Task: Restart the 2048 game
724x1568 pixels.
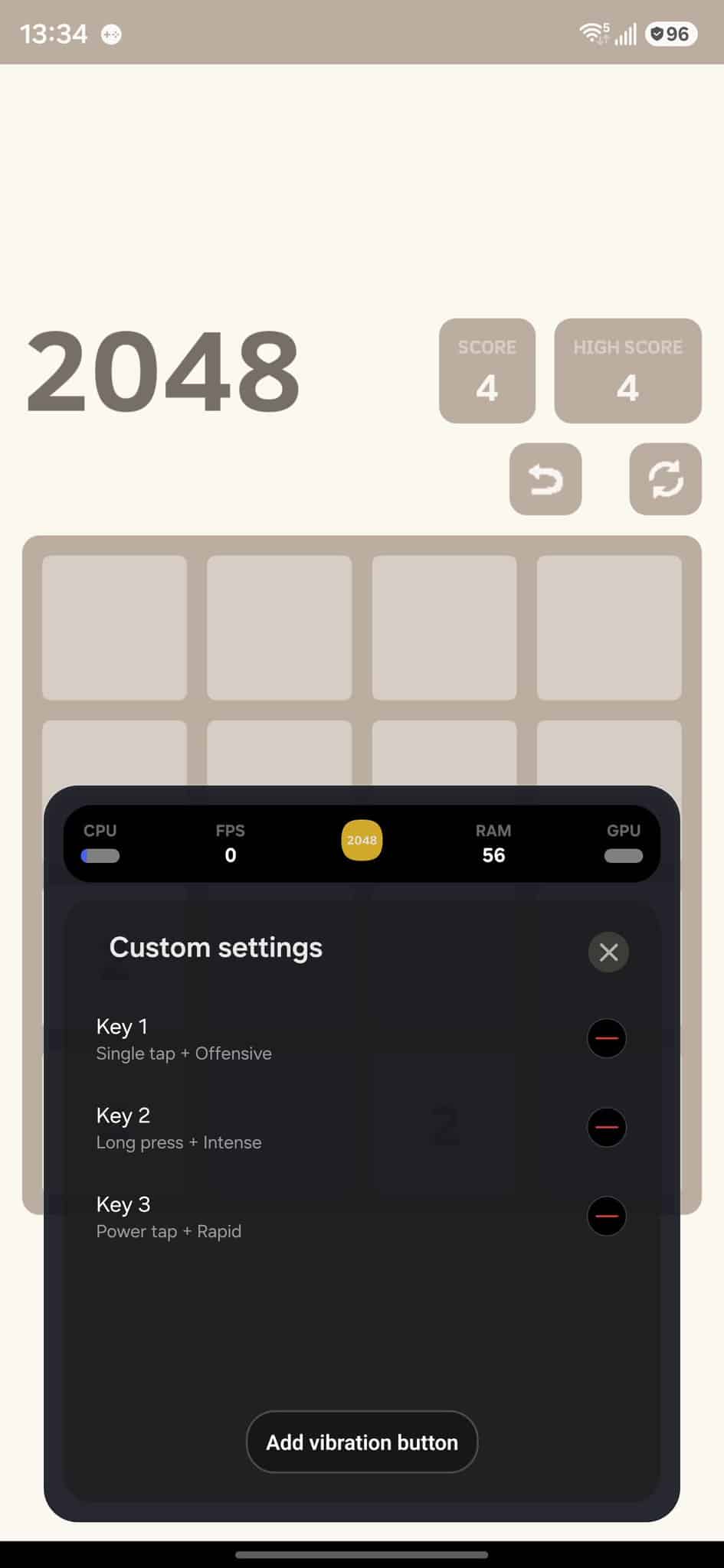Action: click(665, 479)
